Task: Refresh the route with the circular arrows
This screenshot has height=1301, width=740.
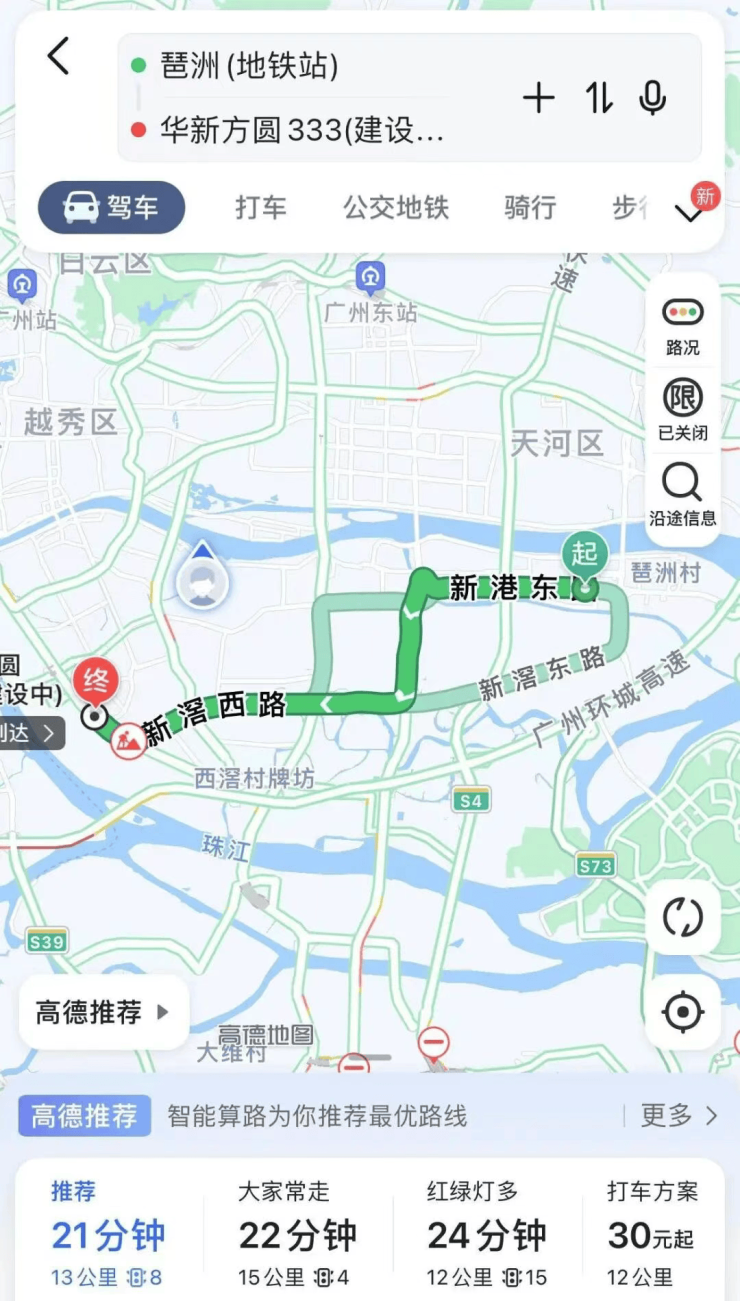Action: [x=683, y=917]
